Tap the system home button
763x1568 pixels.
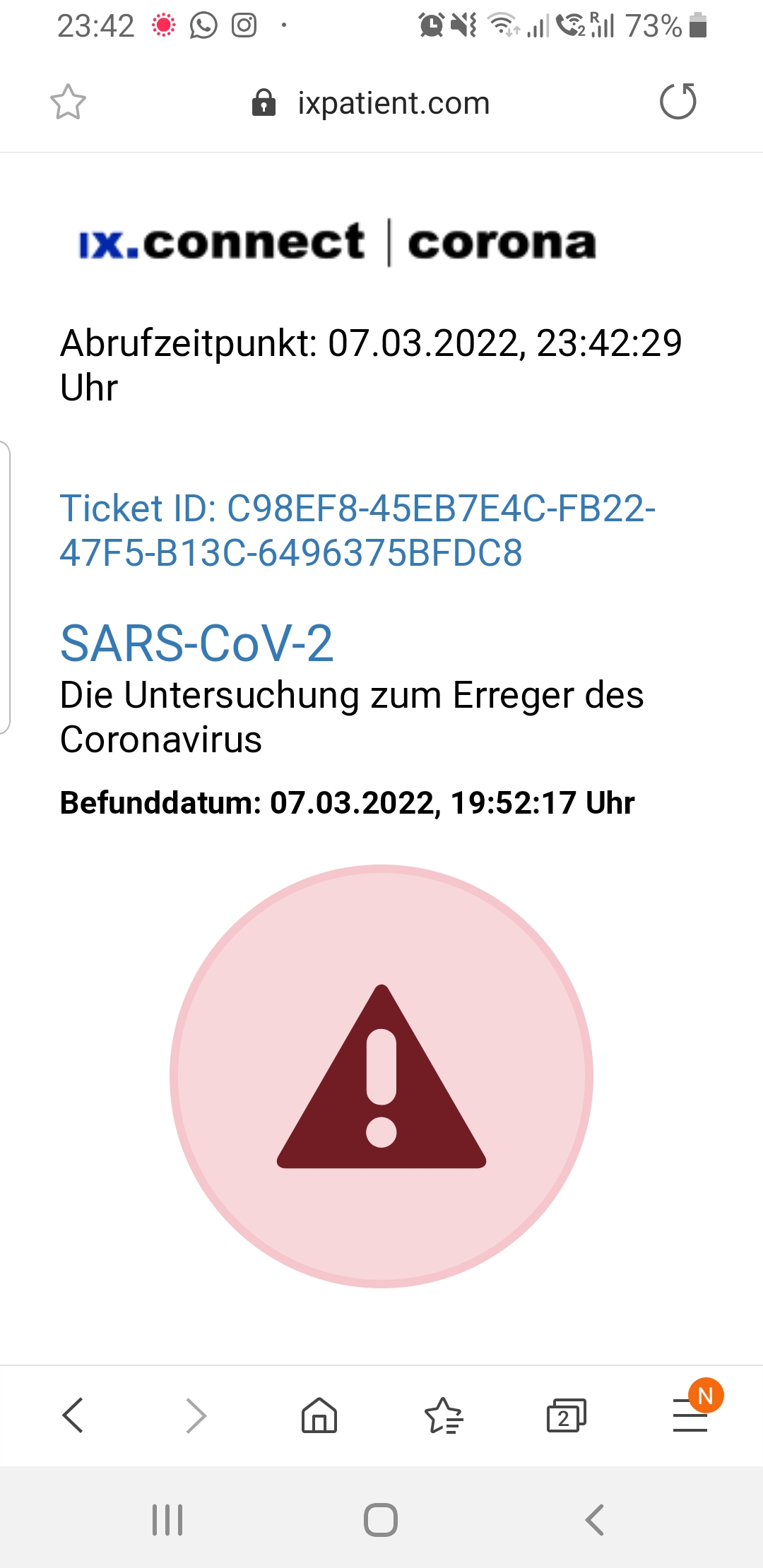pos(381,1519)
